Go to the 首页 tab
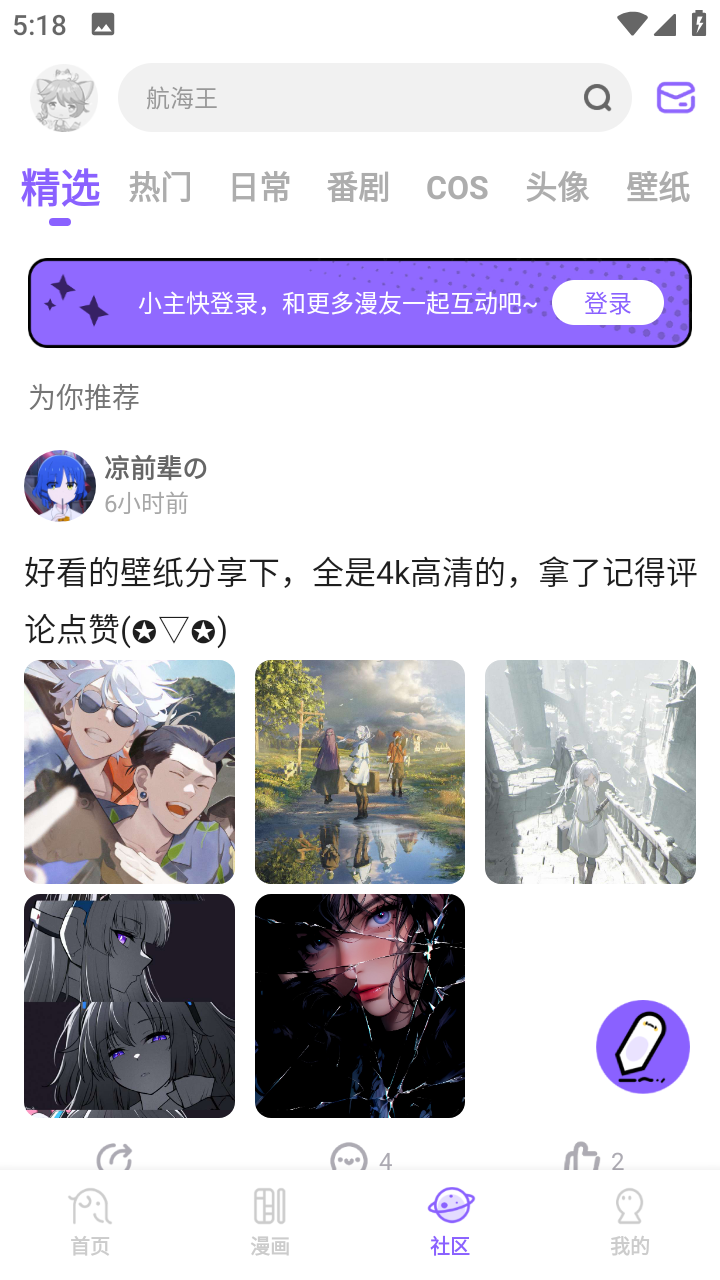720x1280 pixels. pos(90,1222)
